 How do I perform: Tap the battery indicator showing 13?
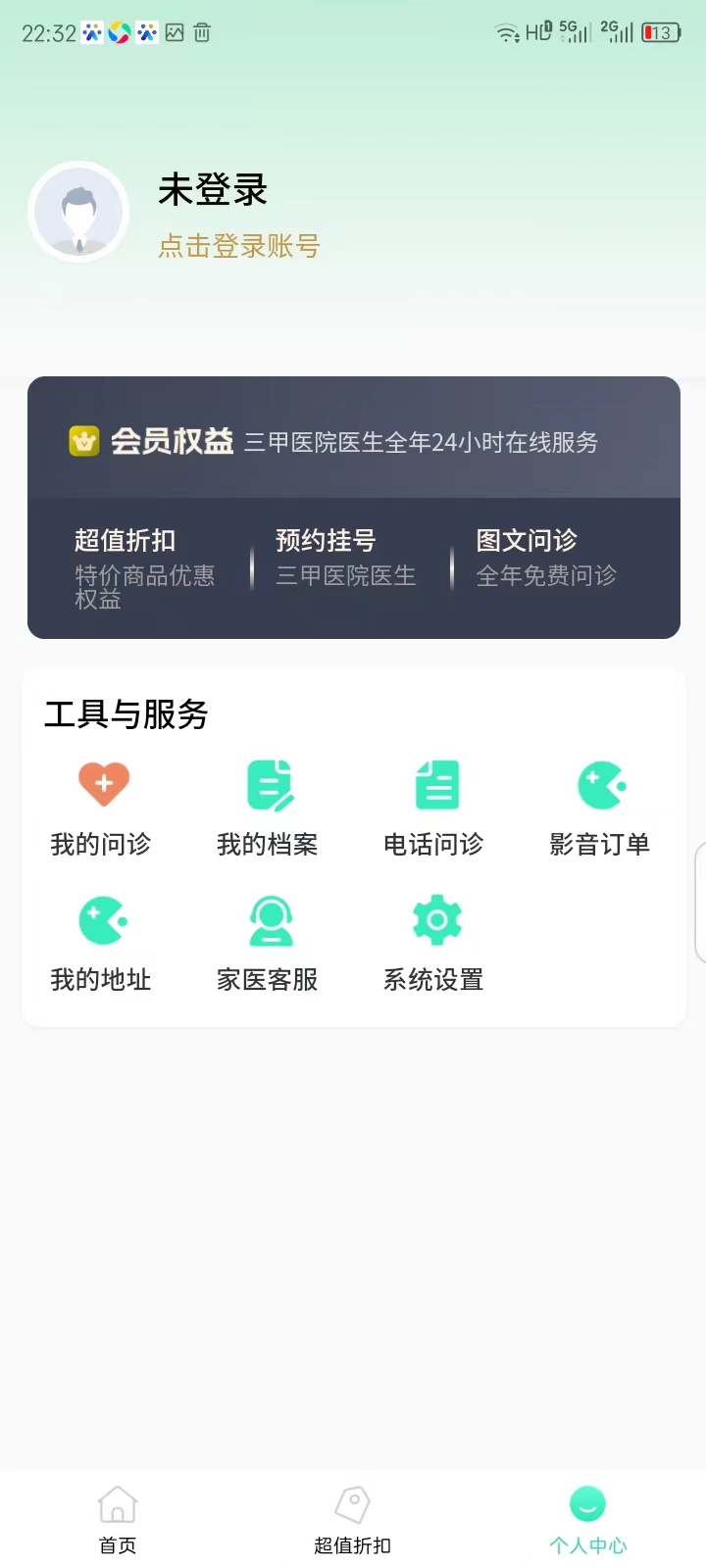coord(659,31)
